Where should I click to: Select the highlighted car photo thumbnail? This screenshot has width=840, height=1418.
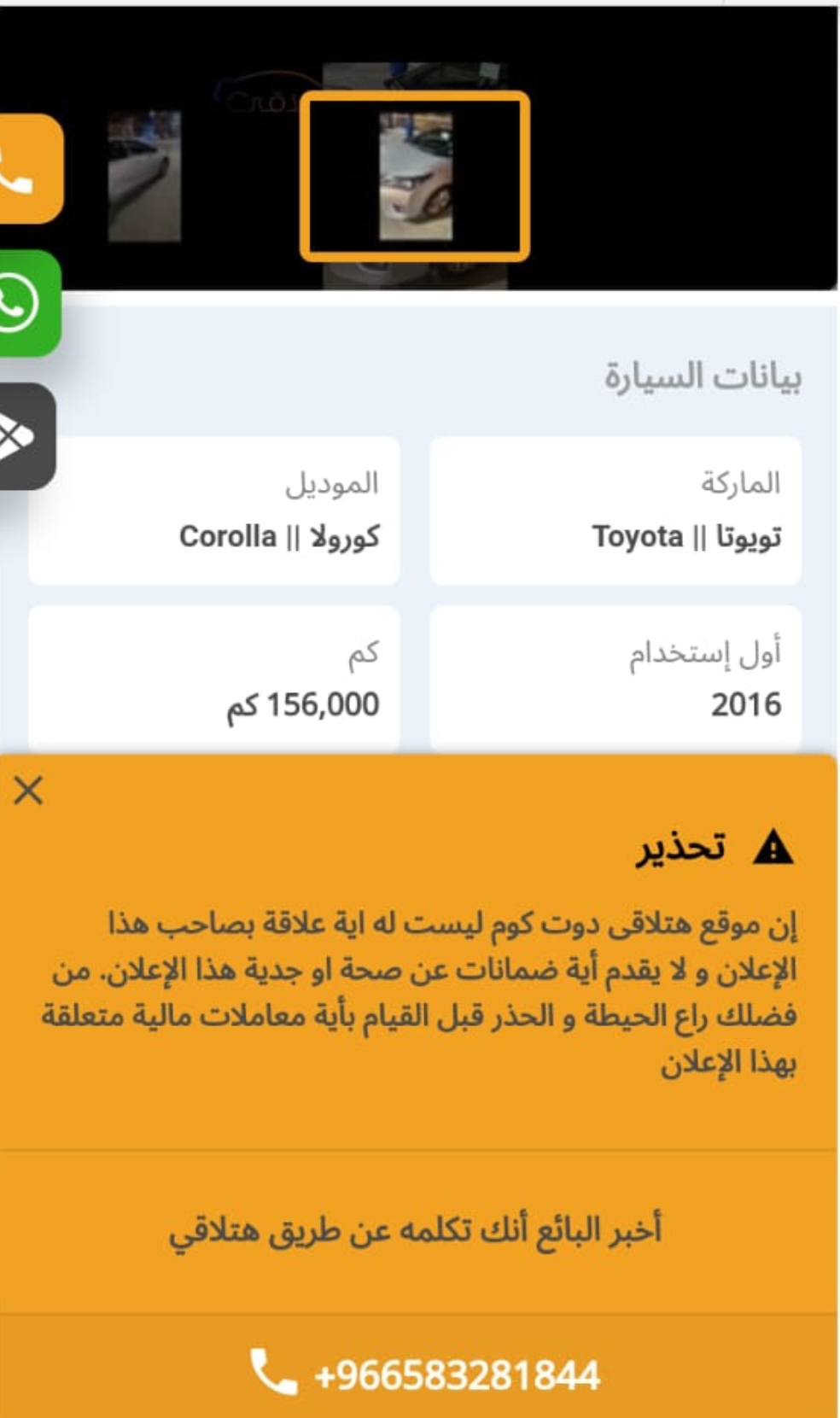tap(415, 176)
